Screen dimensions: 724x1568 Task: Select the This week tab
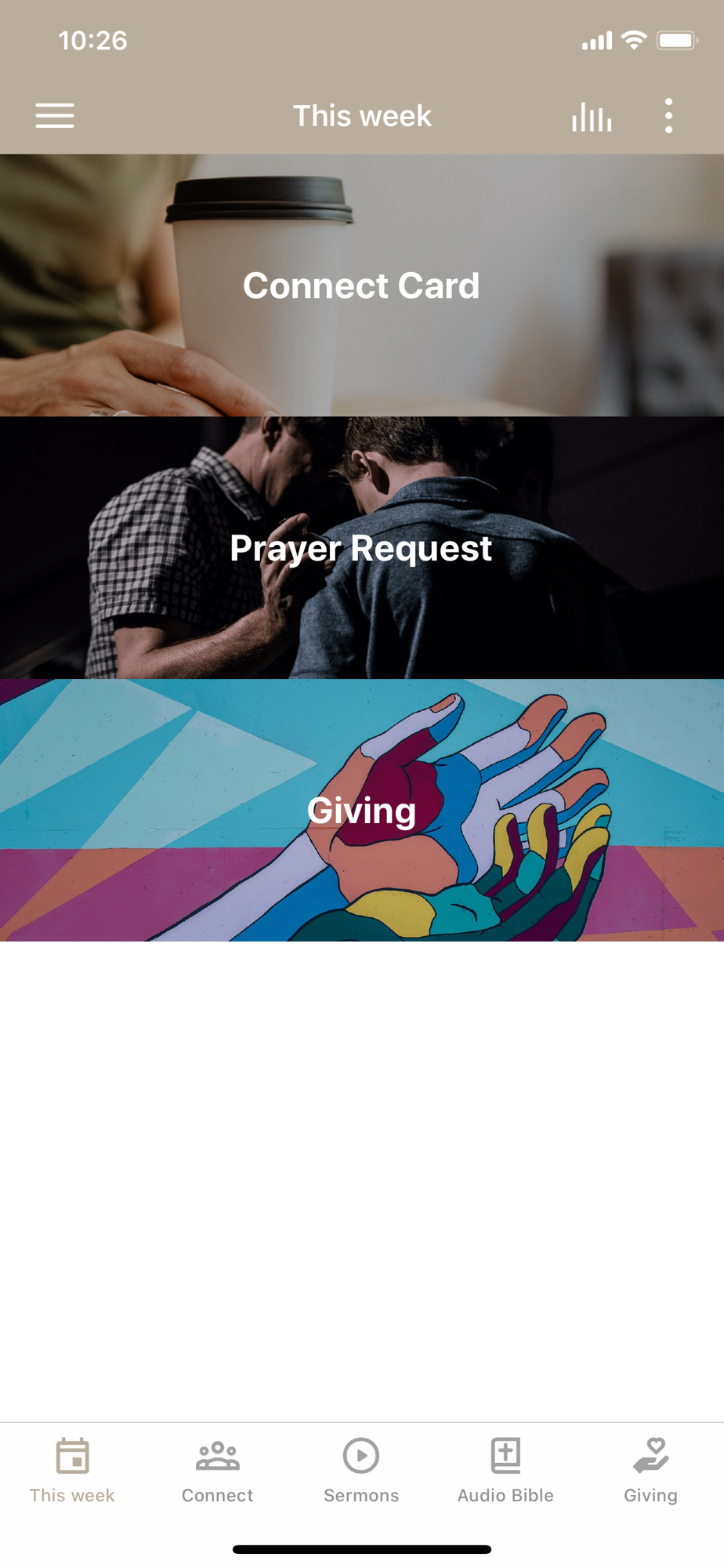tap(72, 1471)
